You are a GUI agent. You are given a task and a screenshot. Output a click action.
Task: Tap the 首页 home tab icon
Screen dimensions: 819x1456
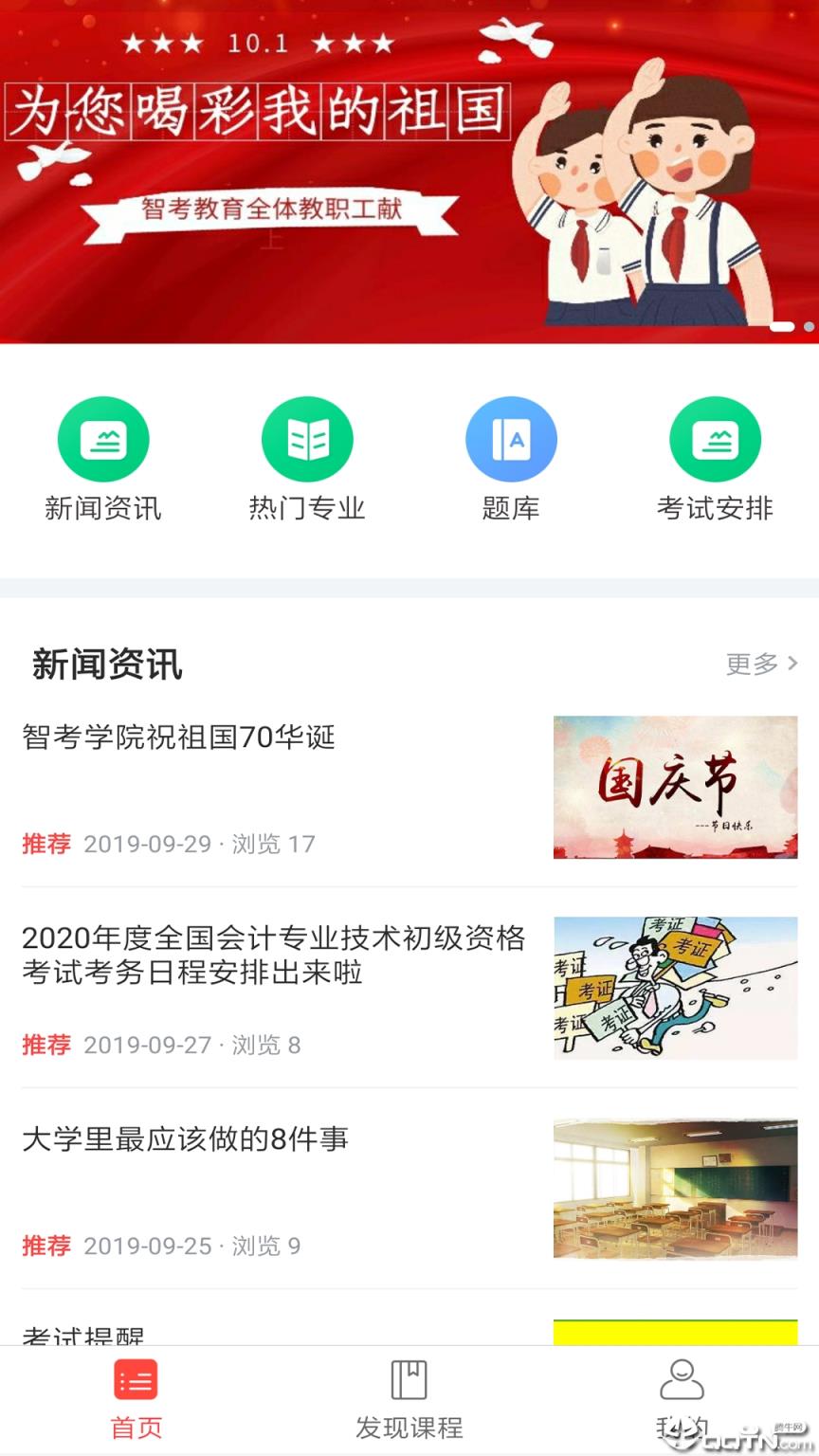[136, 1379]
